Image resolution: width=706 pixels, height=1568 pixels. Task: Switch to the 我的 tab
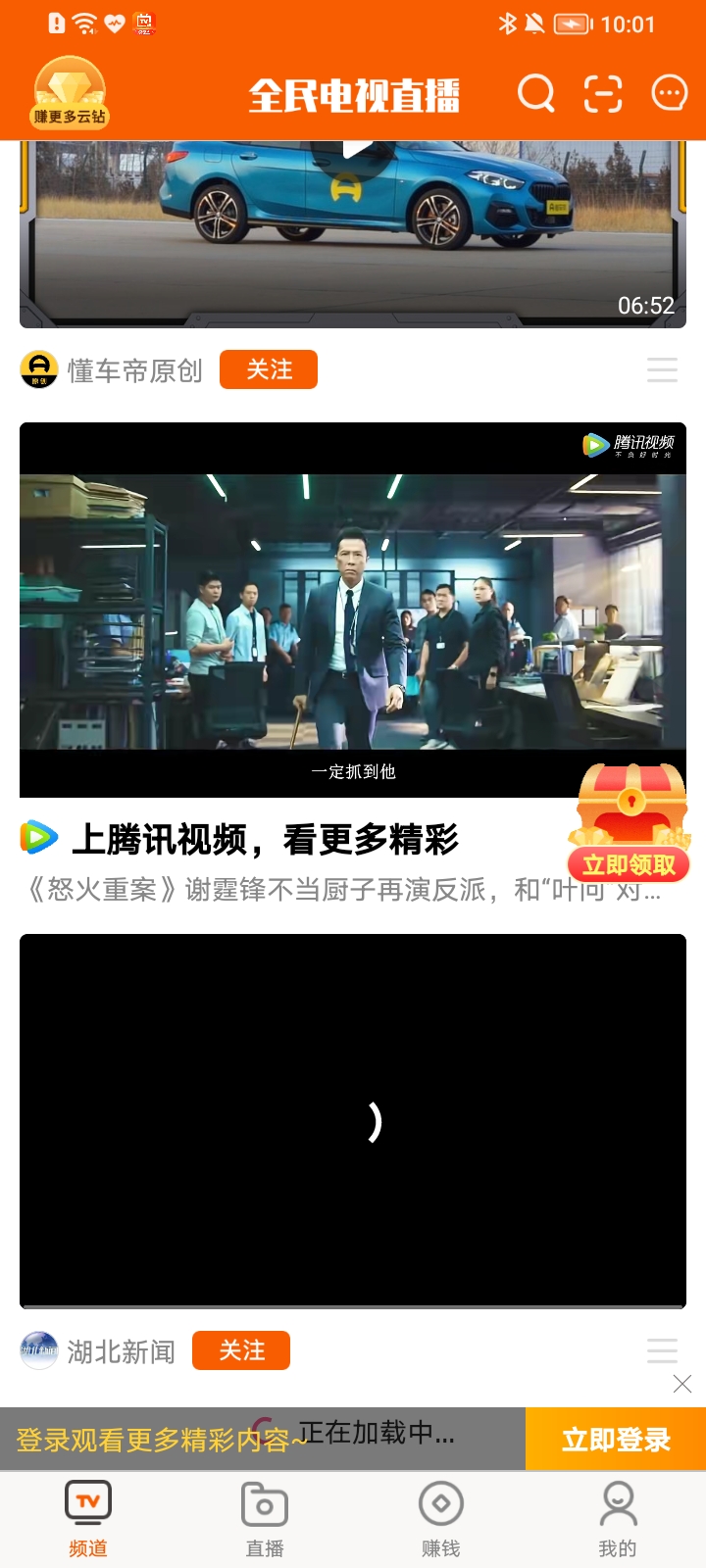(x=618, y=1514)
